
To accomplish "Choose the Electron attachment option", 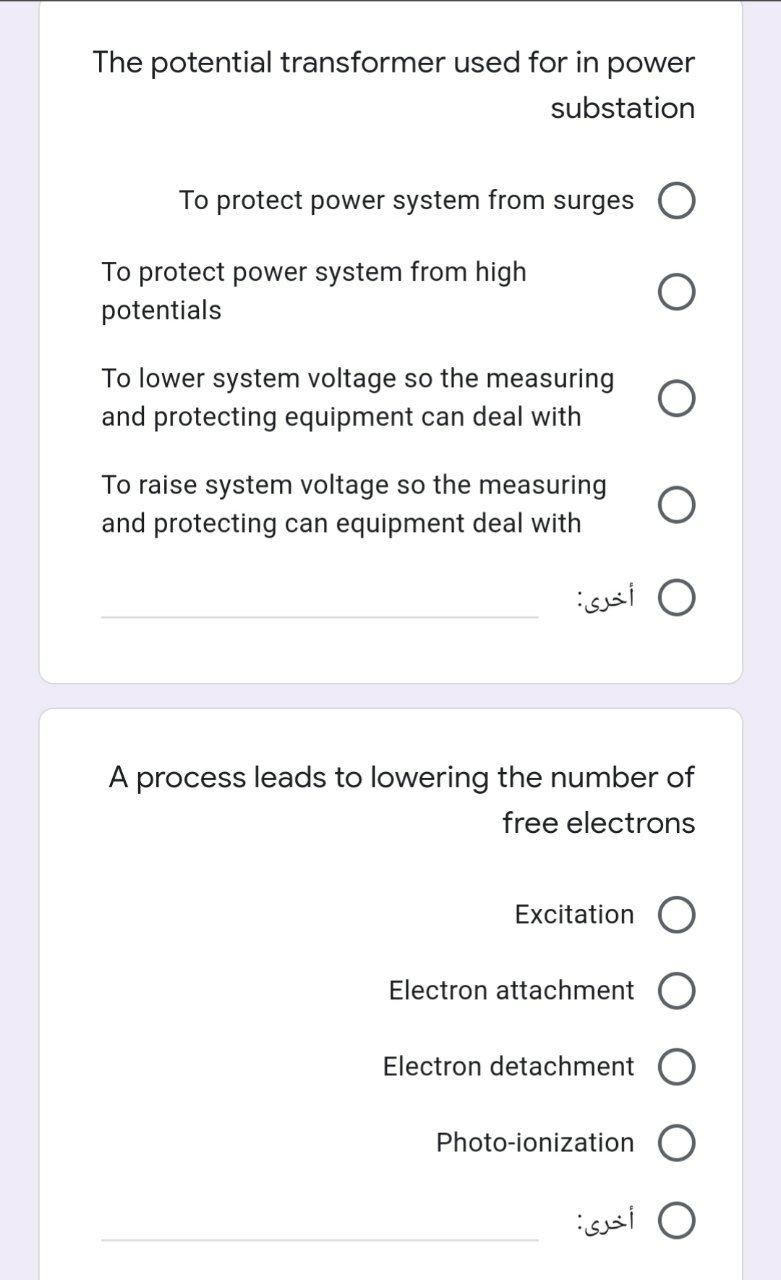I will tap(677, 991).
